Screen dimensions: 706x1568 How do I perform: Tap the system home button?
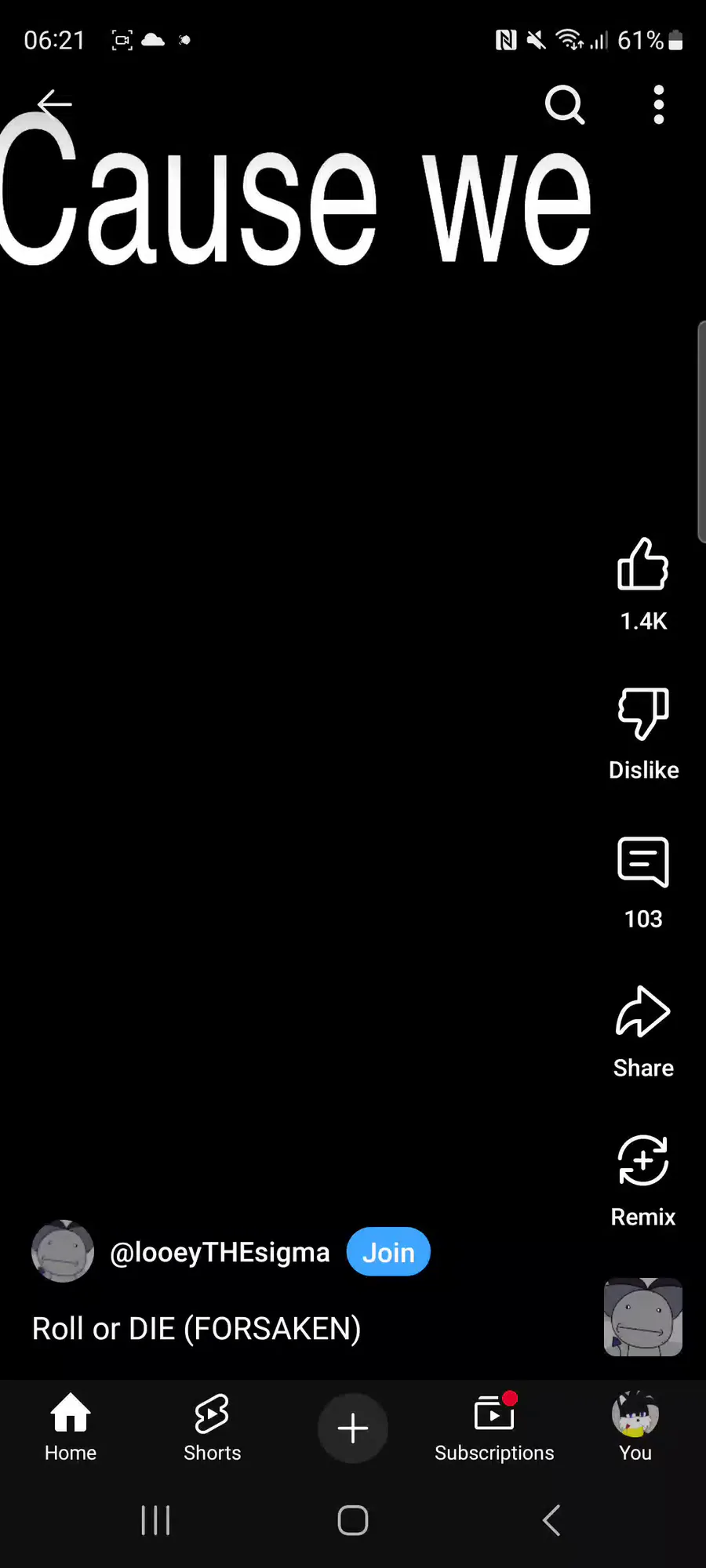[353, 1520]
